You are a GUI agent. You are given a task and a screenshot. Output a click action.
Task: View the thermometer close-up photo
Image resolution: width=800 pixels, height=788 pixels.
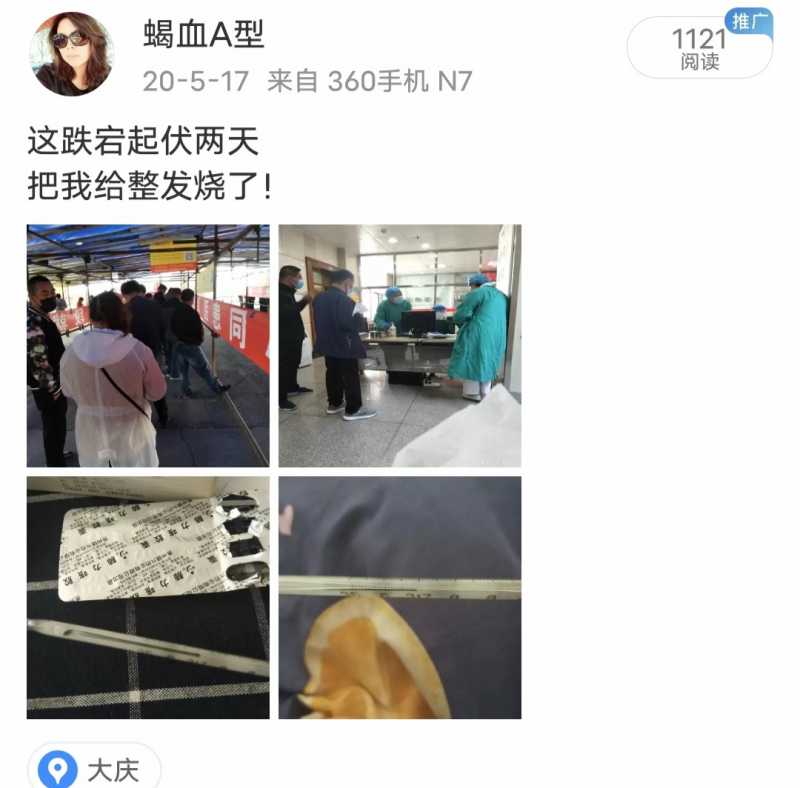[x=399, y=597]
